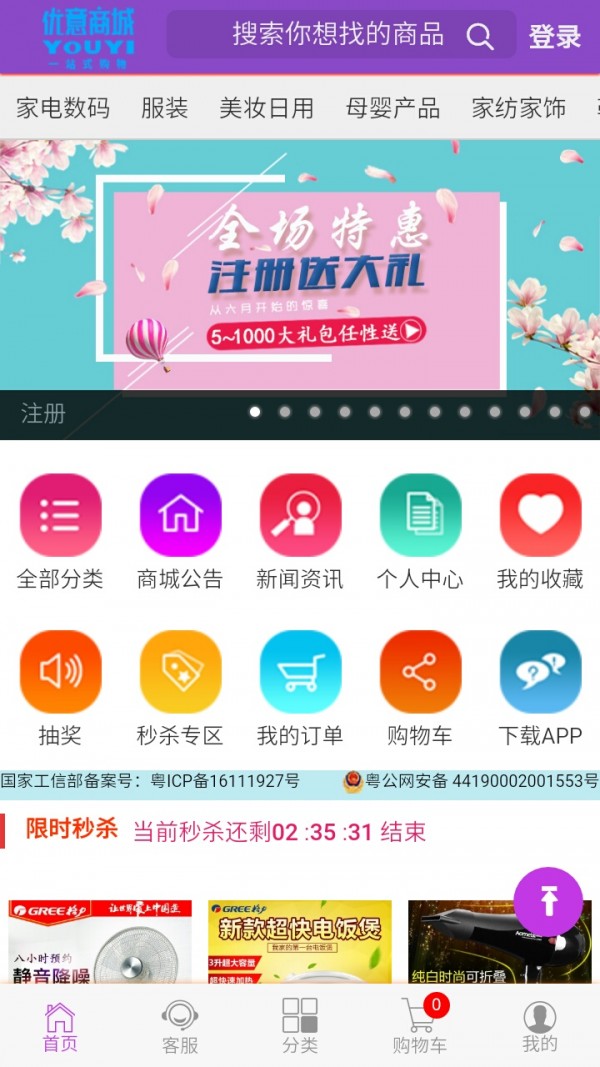Open 新闻资讯 news
This screenshot has width=600, height=1067.
coord(300,530)
